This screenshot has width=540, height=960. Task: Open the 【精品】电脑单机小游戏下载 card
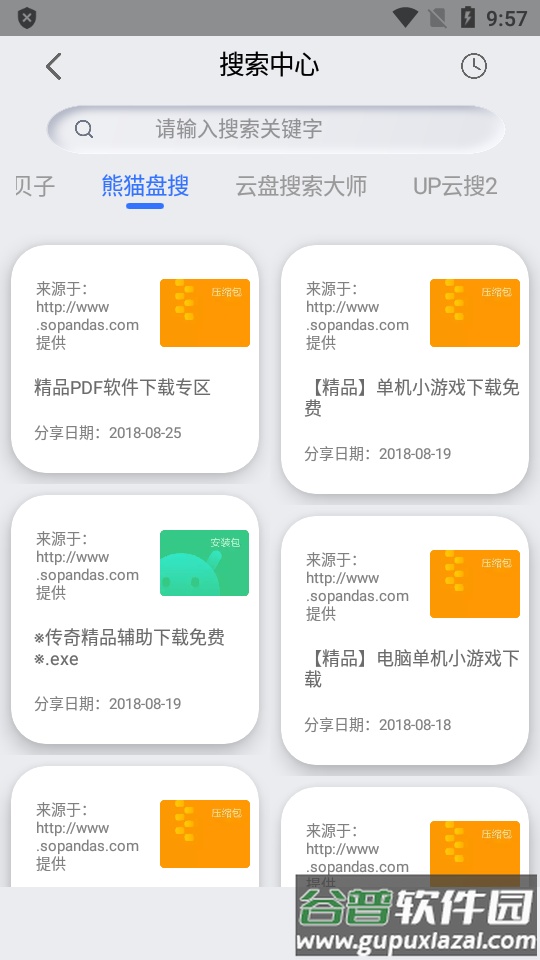tap(405, 640)
